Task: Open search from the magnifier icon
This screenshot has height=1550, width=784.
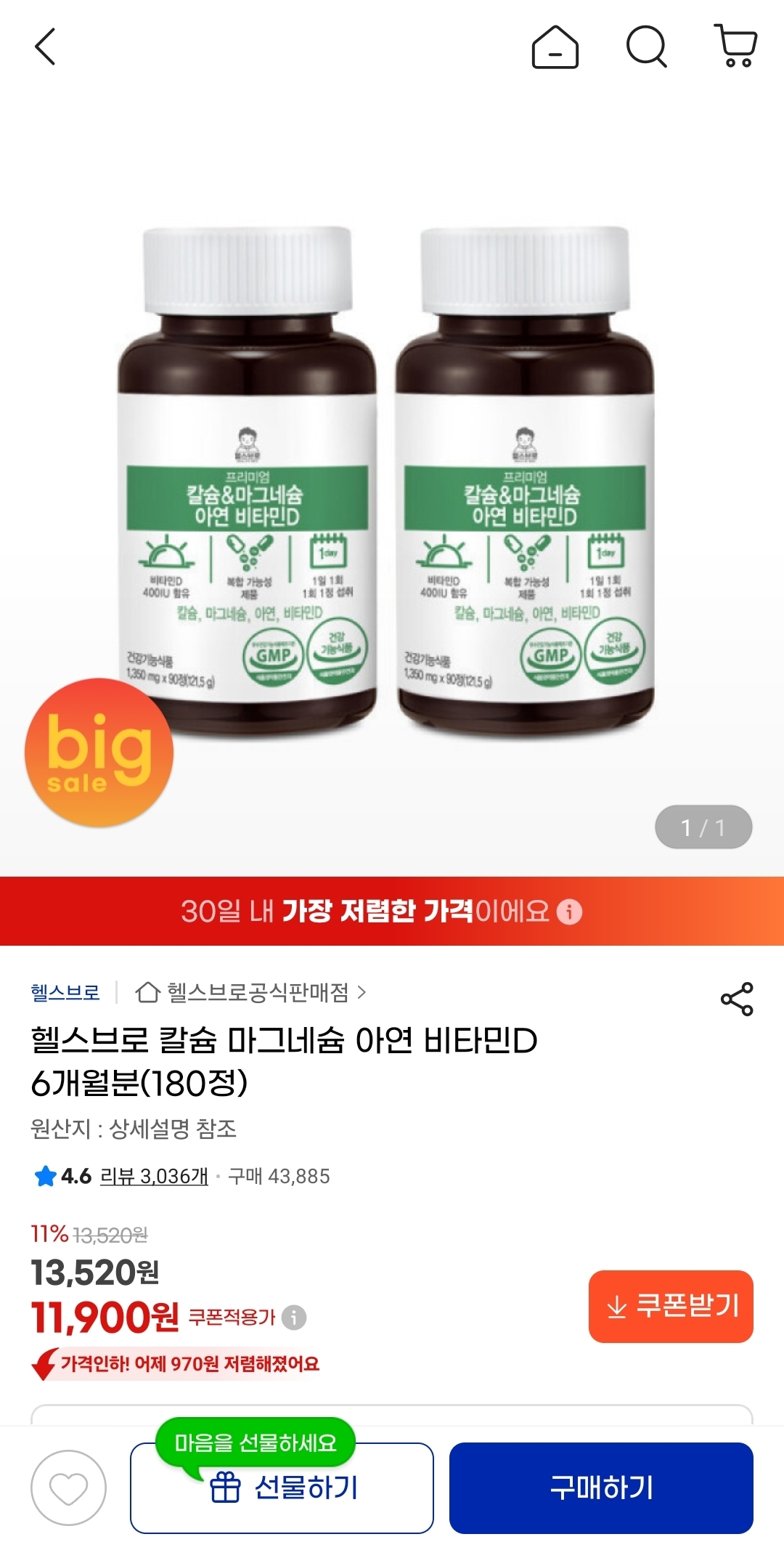Action: [x=646, y=47]
